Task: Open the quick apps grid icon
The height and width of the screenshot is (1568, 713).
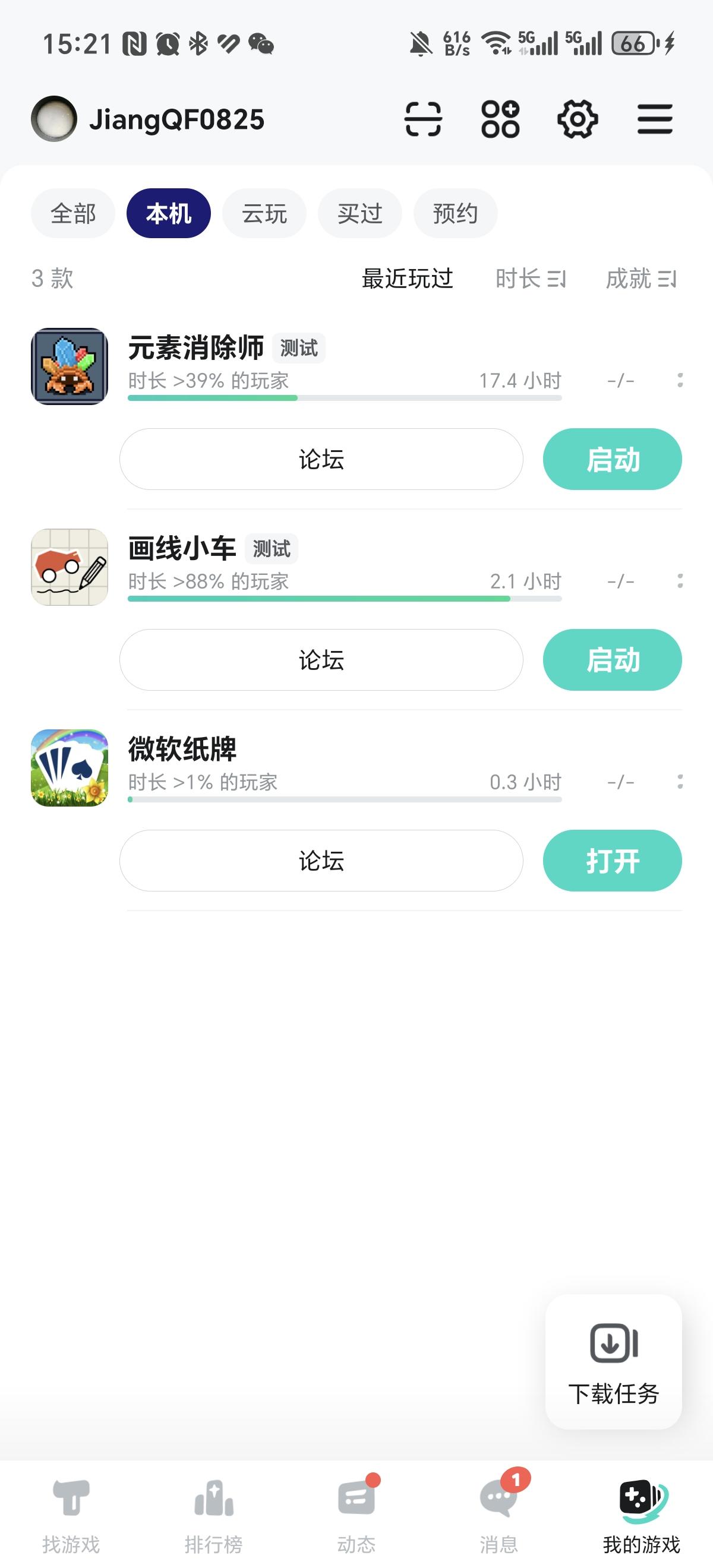Action: point(500,118)
